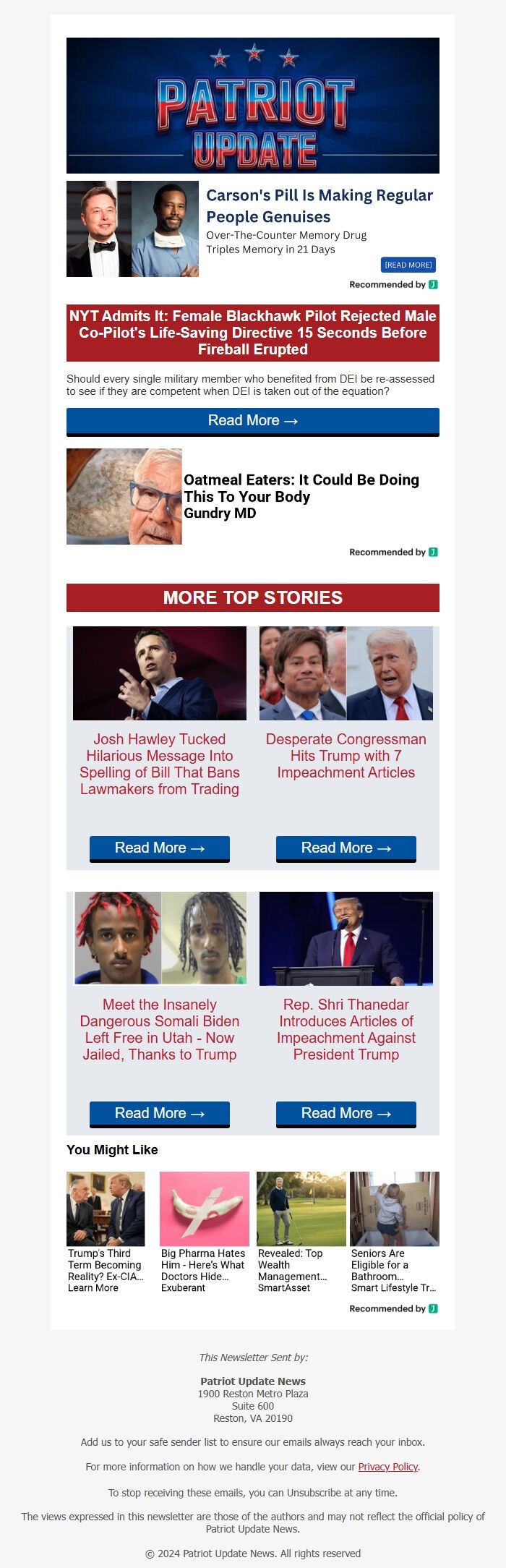
Task: Tap Read More under Shri Thanedar story
Action: (346, 1114)
